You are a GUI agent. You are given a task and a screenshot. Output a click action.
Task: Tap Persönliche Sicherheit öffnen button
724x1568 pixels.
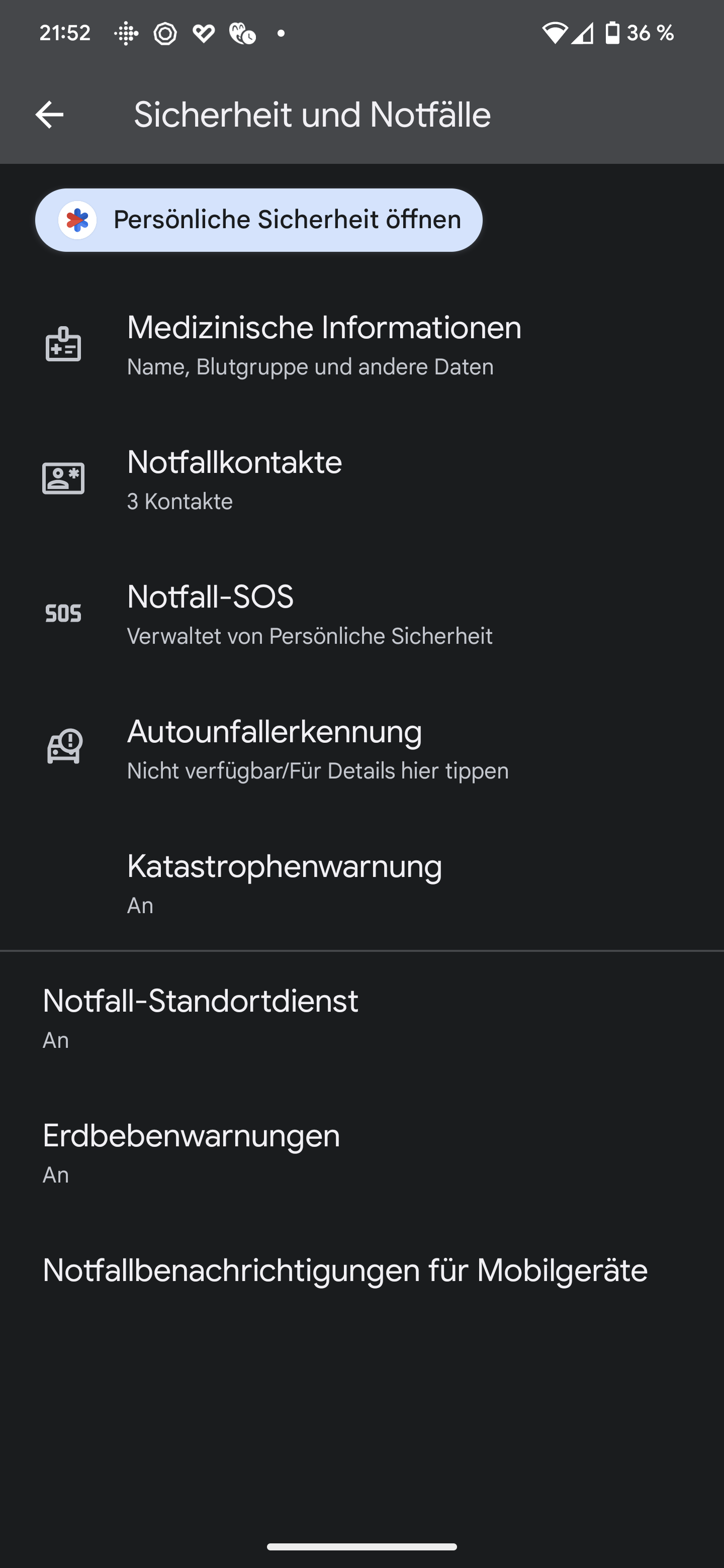pyautogui.click(x=259, y=220)
